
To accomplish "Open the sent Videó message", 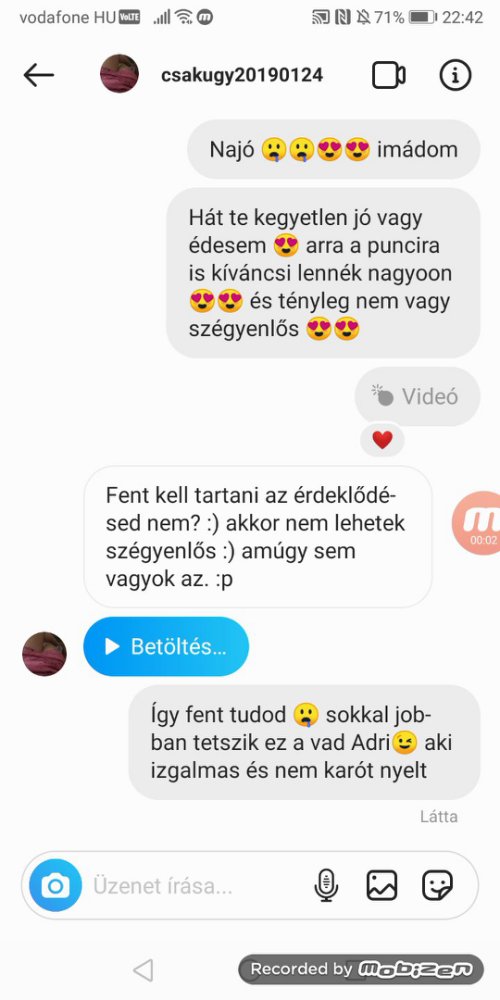I will point(417,396).
